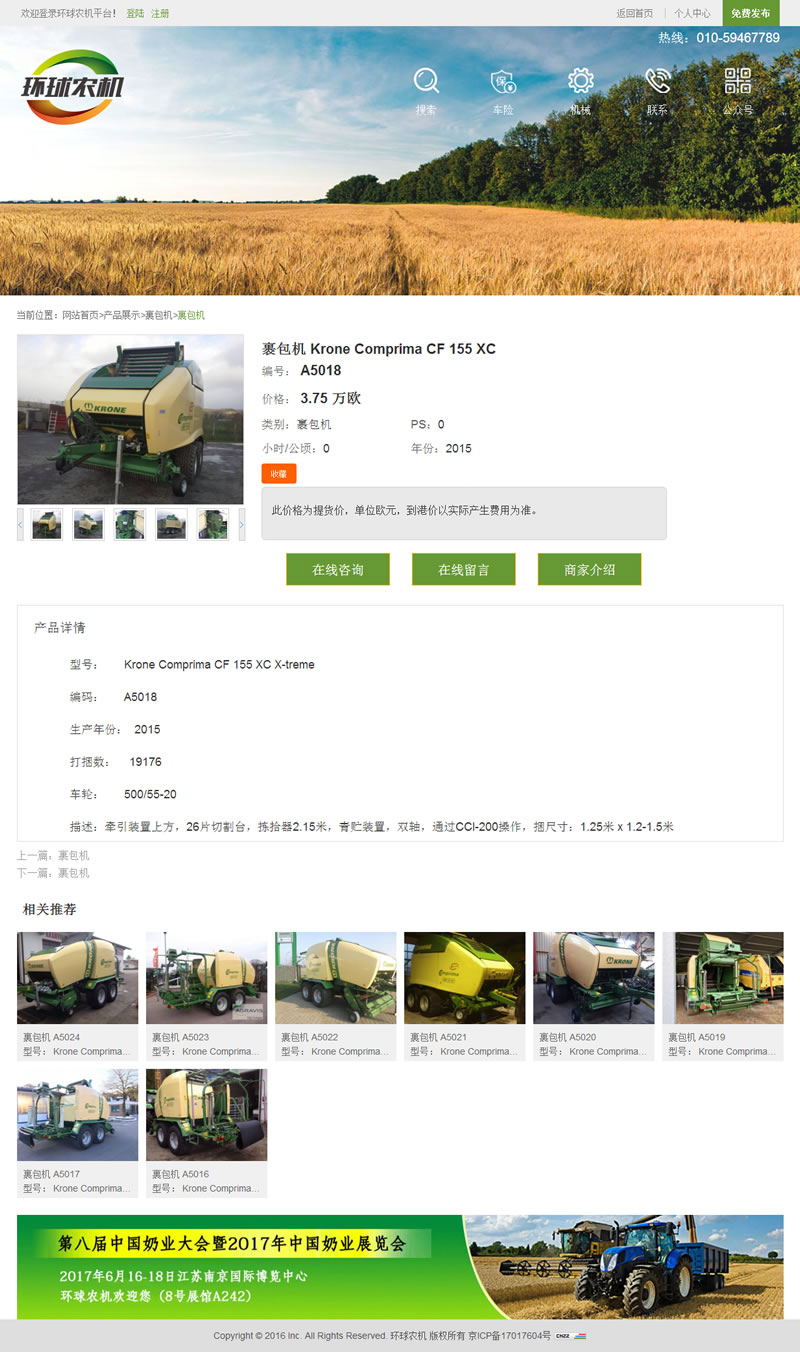Viewport: 800px width, 1352px height.
Task: Click the 登陆 login link
Action: 135,13
